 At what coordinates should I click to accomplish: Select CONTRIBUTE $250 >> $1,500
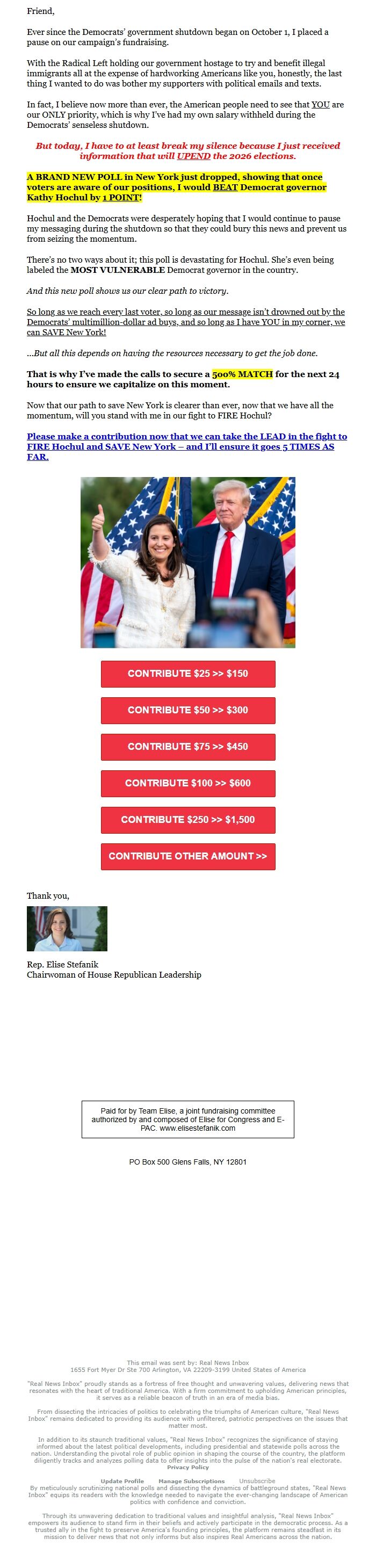tap(187, 820)
